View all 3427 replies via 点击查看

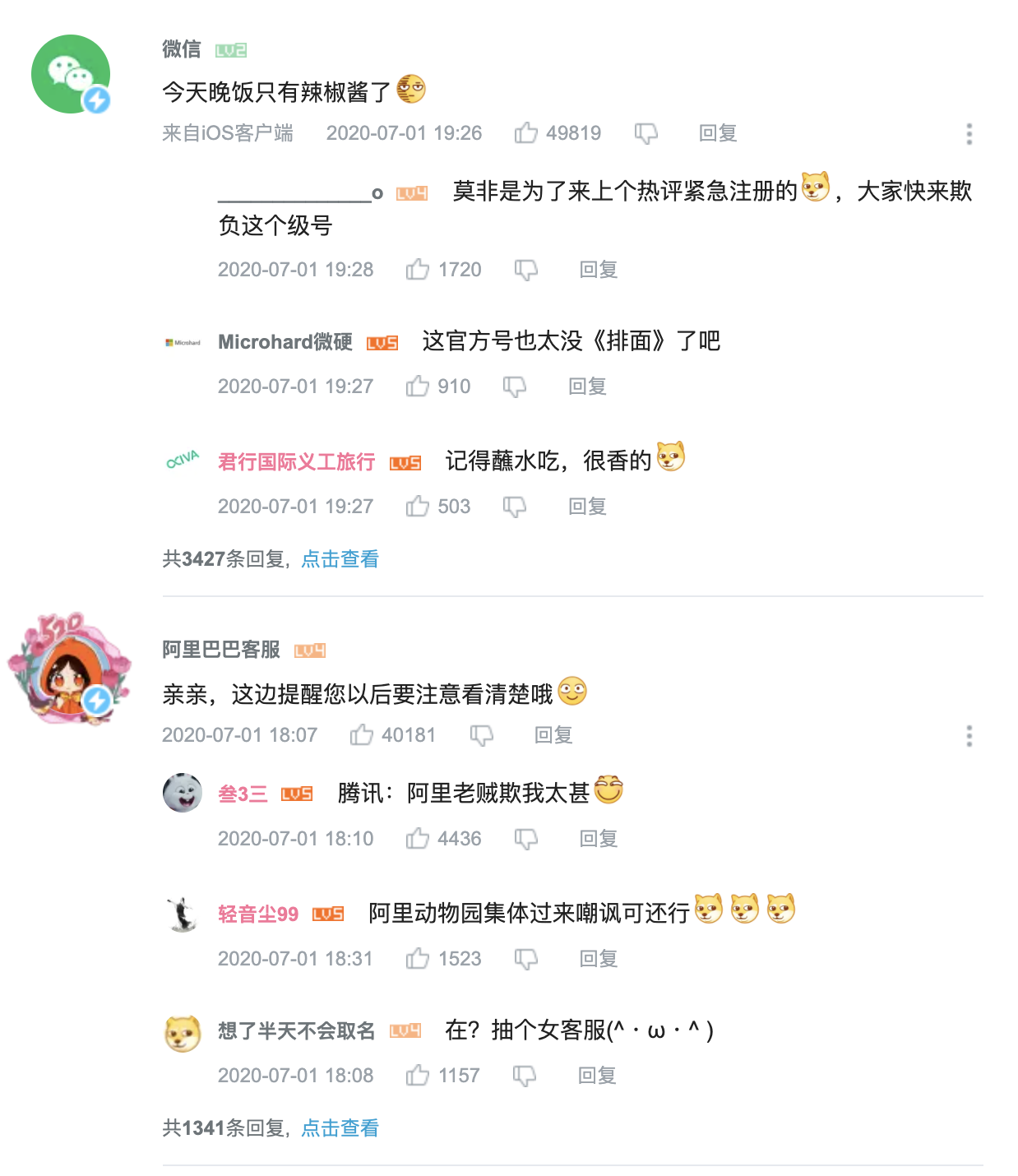pyautogui.click(x=340, y=559)
